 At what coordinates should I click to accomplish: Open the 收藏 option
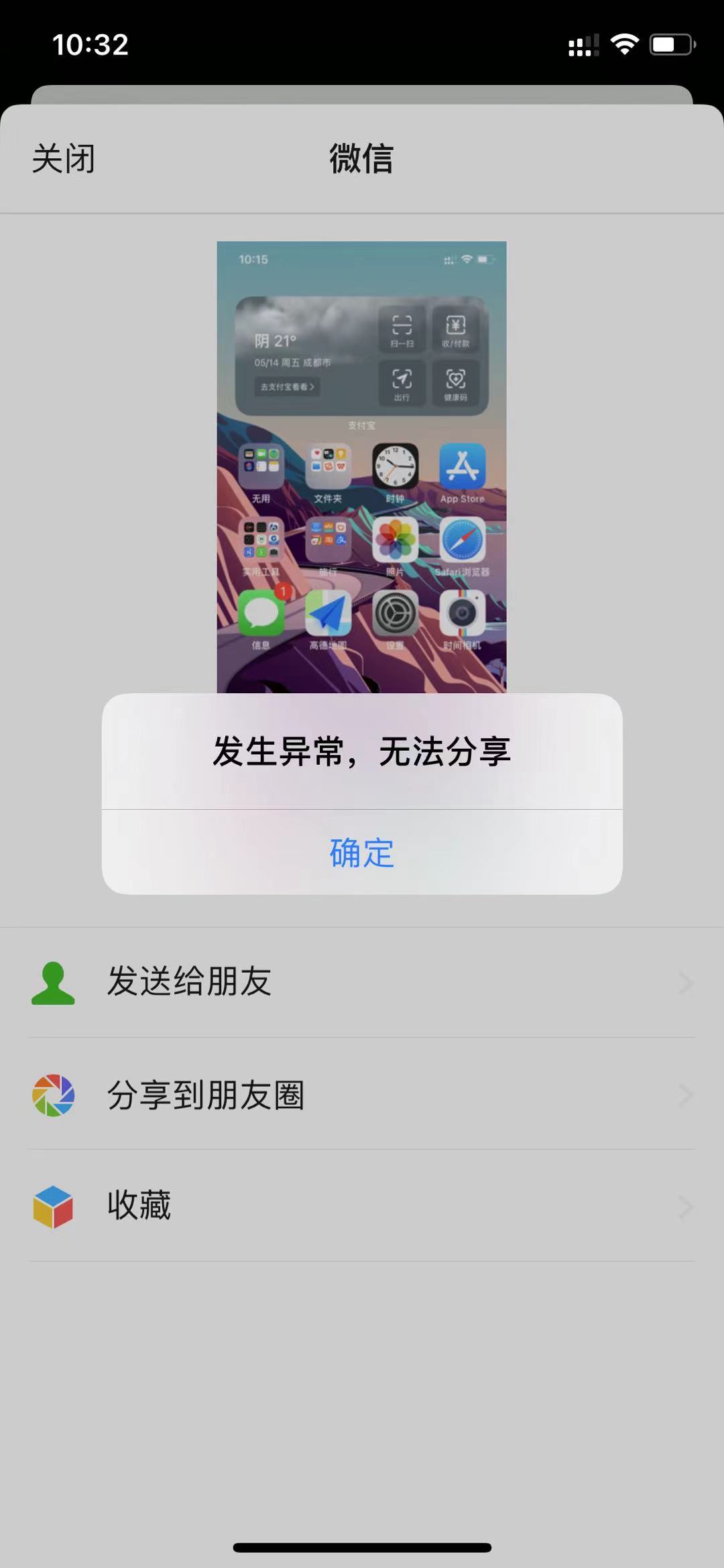362,1206
